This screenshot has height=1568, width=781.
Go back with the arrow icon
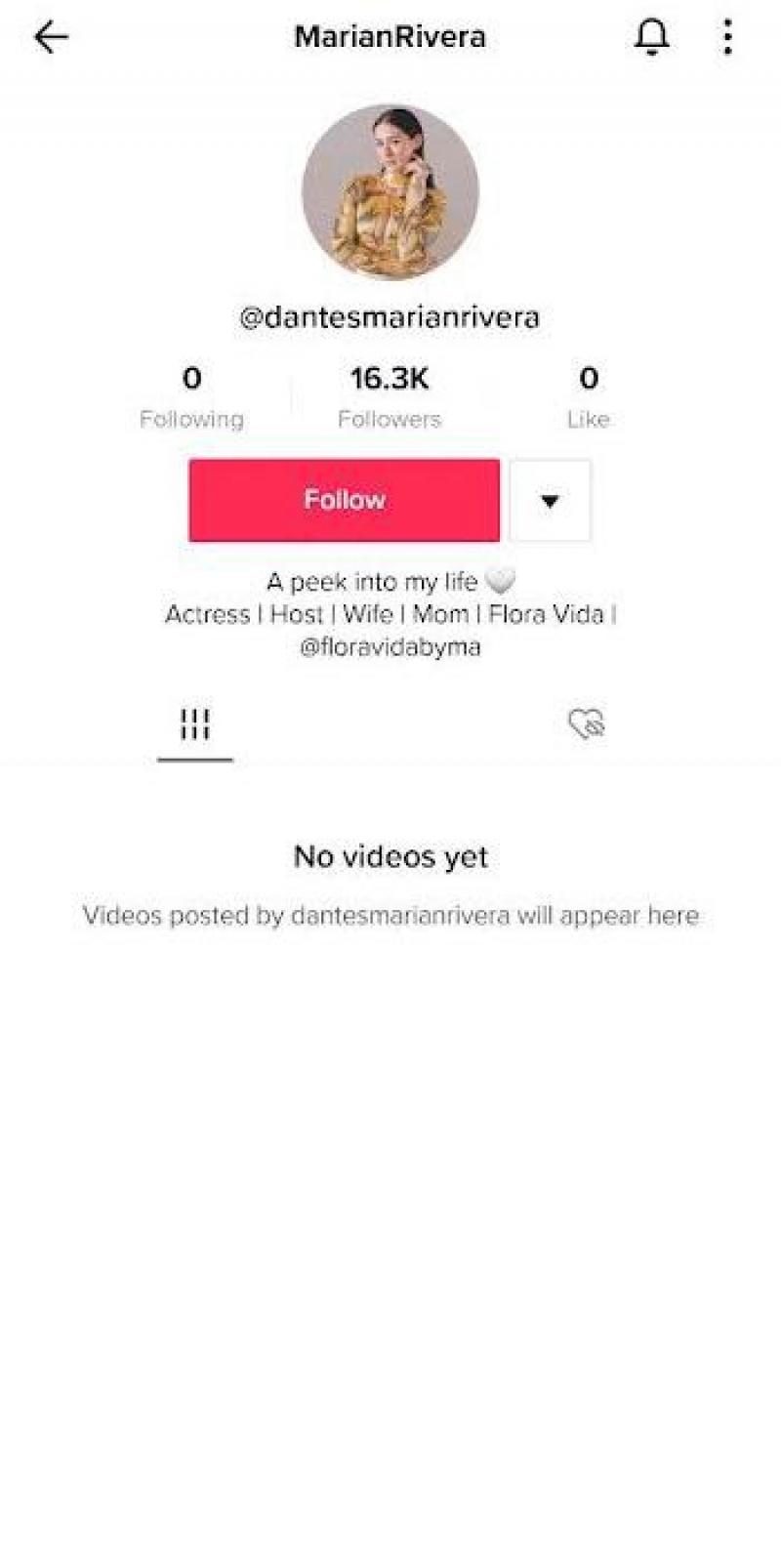tap(51, 37)
